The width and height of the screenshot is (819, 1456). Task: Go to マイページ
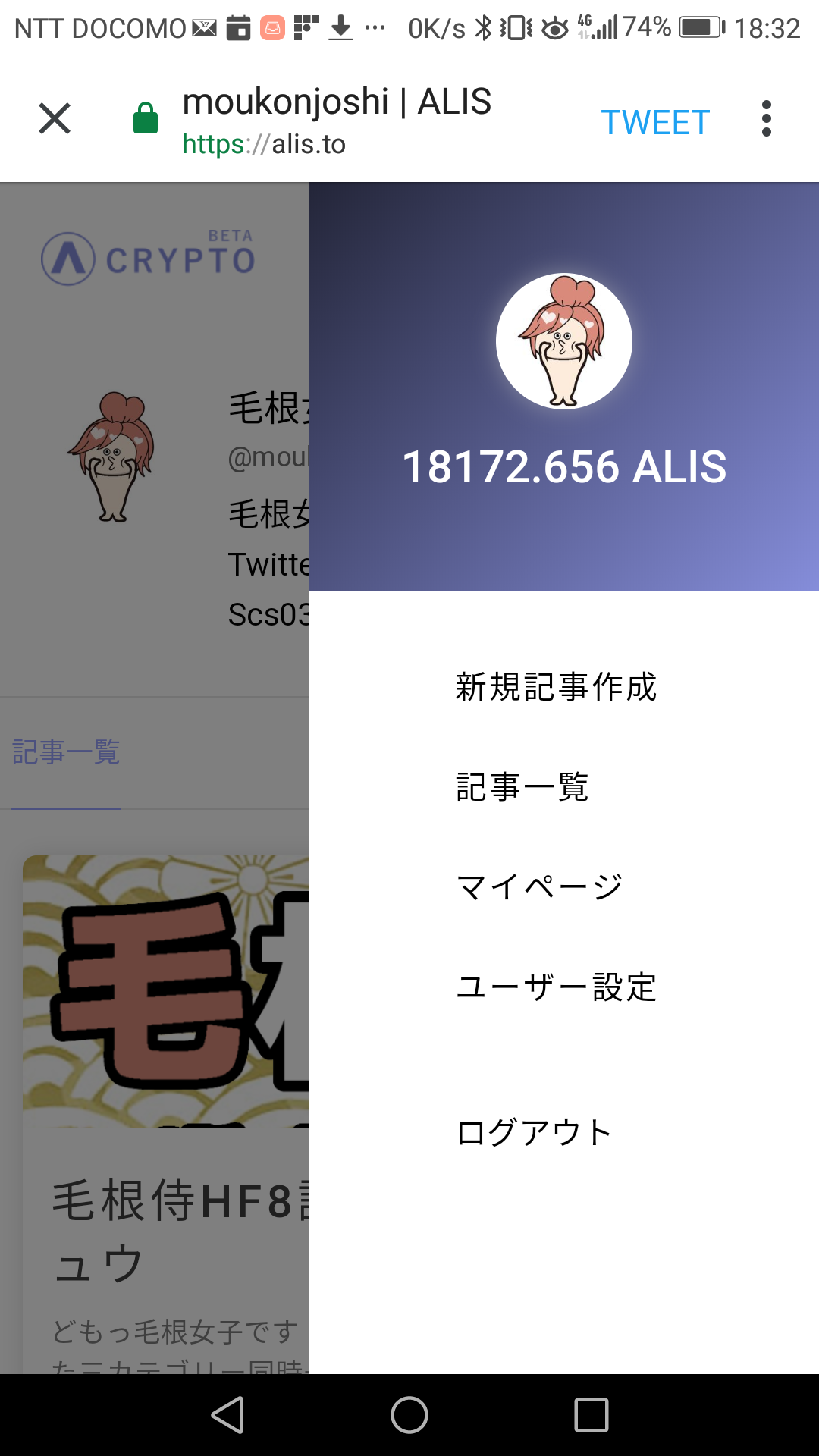539,886
